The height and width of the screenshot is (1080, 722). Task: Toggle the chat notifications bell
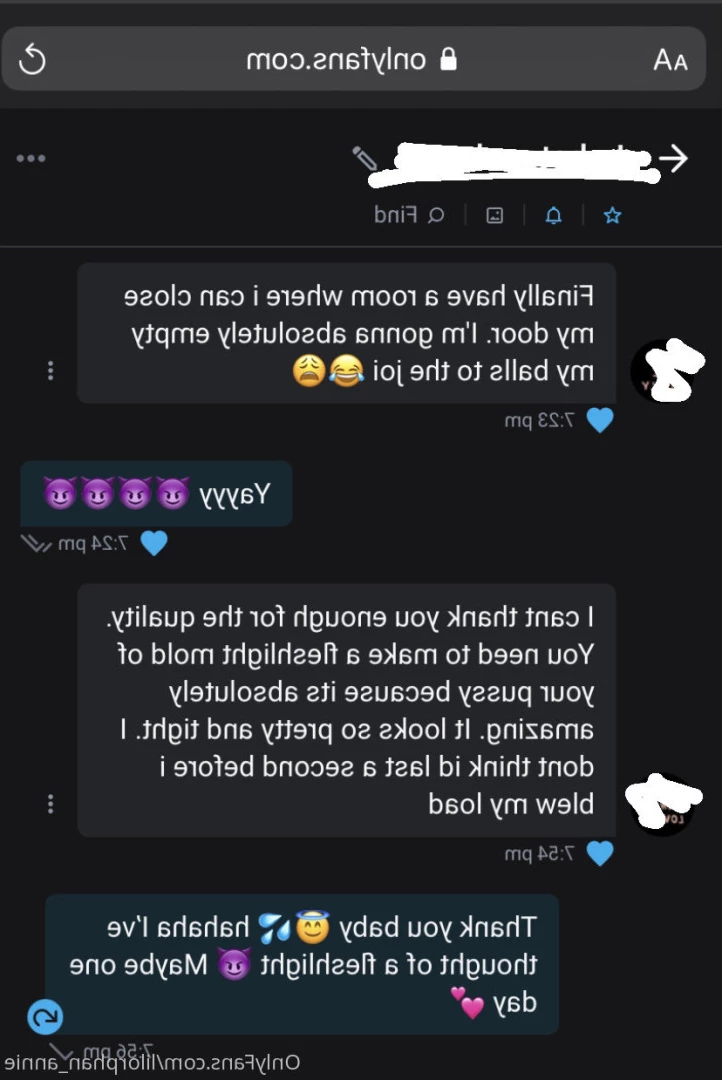coord(553,215)
